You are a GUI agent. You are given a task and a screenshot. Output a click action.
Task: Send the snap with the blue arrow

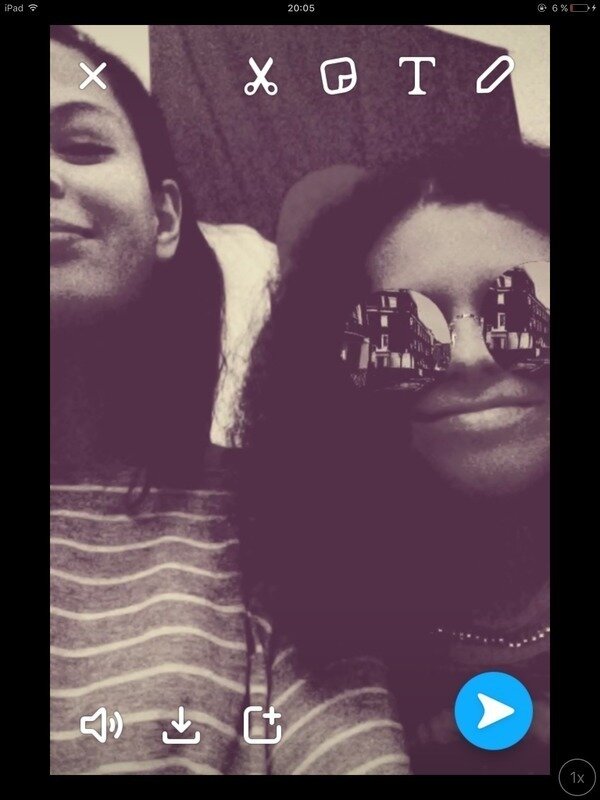[x=493, y=711]
